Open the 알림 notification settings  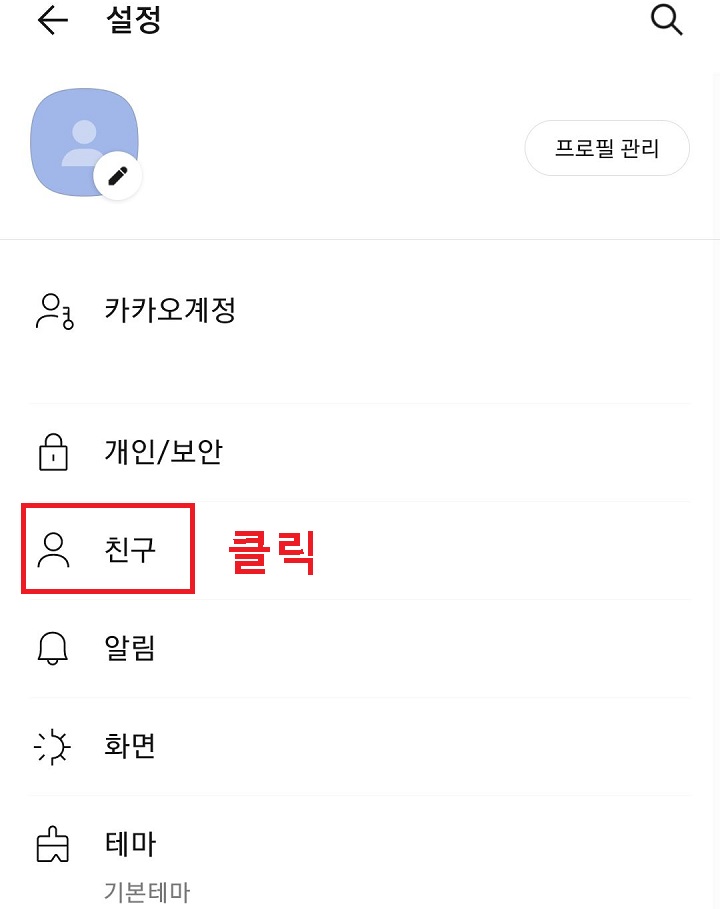(129, 648)
